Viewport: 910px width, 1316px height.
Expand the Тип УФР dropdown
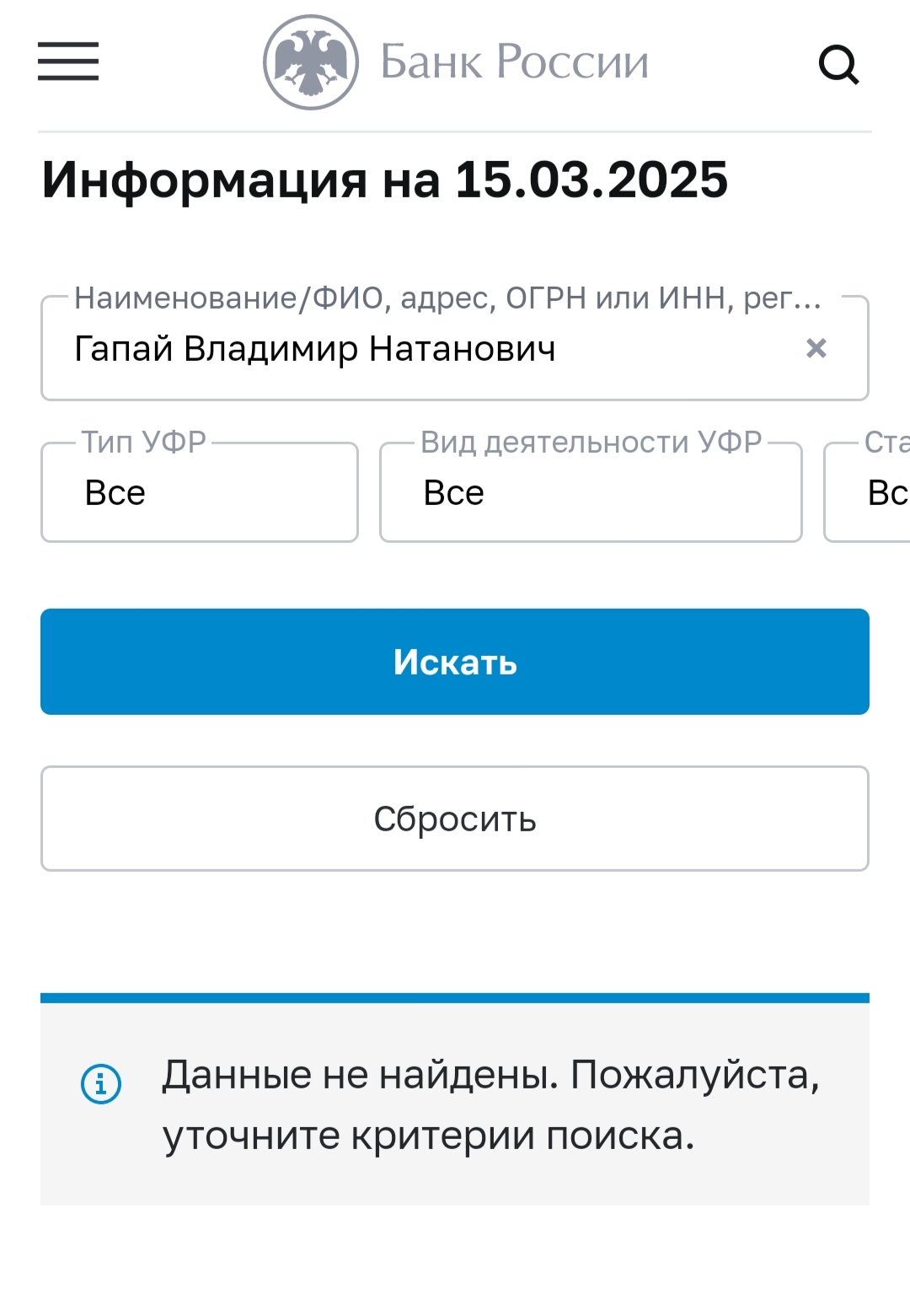pyautogui.click(x=200, y=493)
